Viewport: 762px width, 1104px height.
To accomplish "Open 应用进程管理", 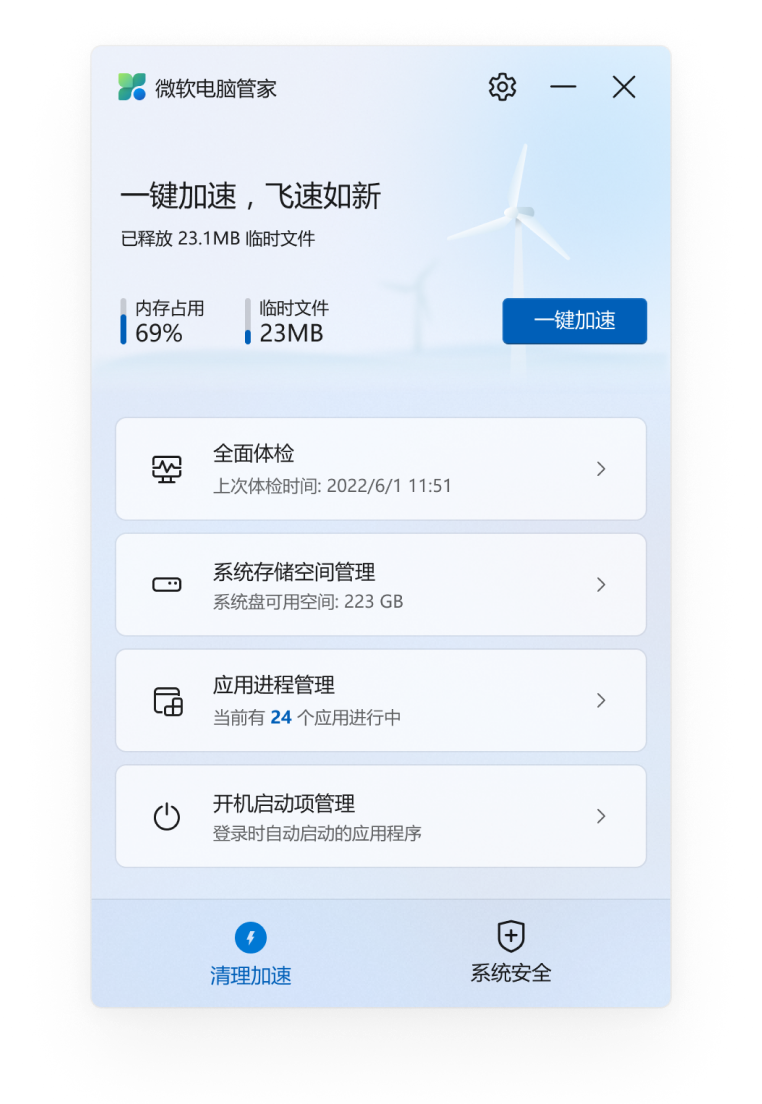I will click(381, 700).
